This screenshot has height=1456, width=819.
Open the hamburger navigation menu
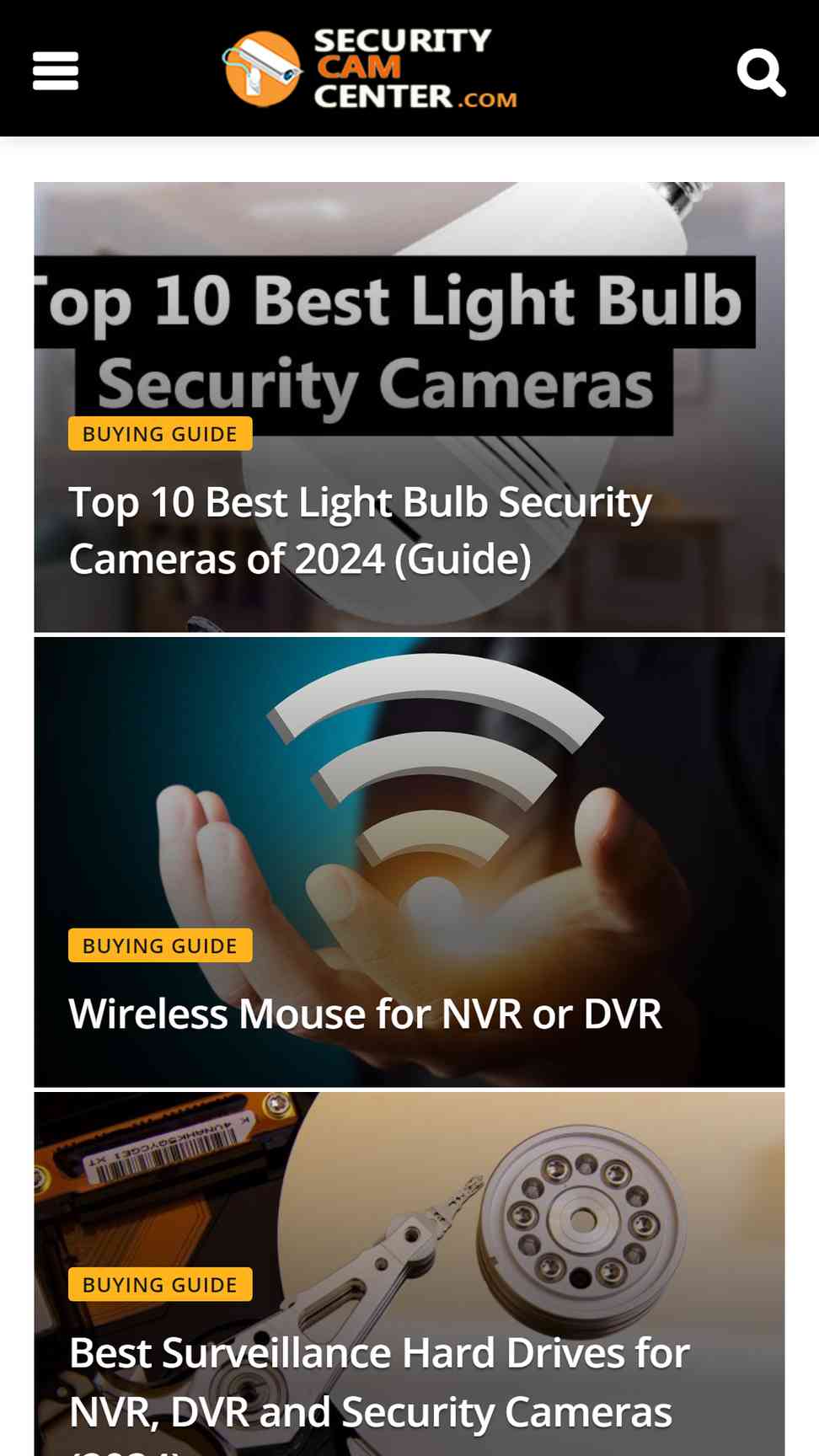(56, 71)
